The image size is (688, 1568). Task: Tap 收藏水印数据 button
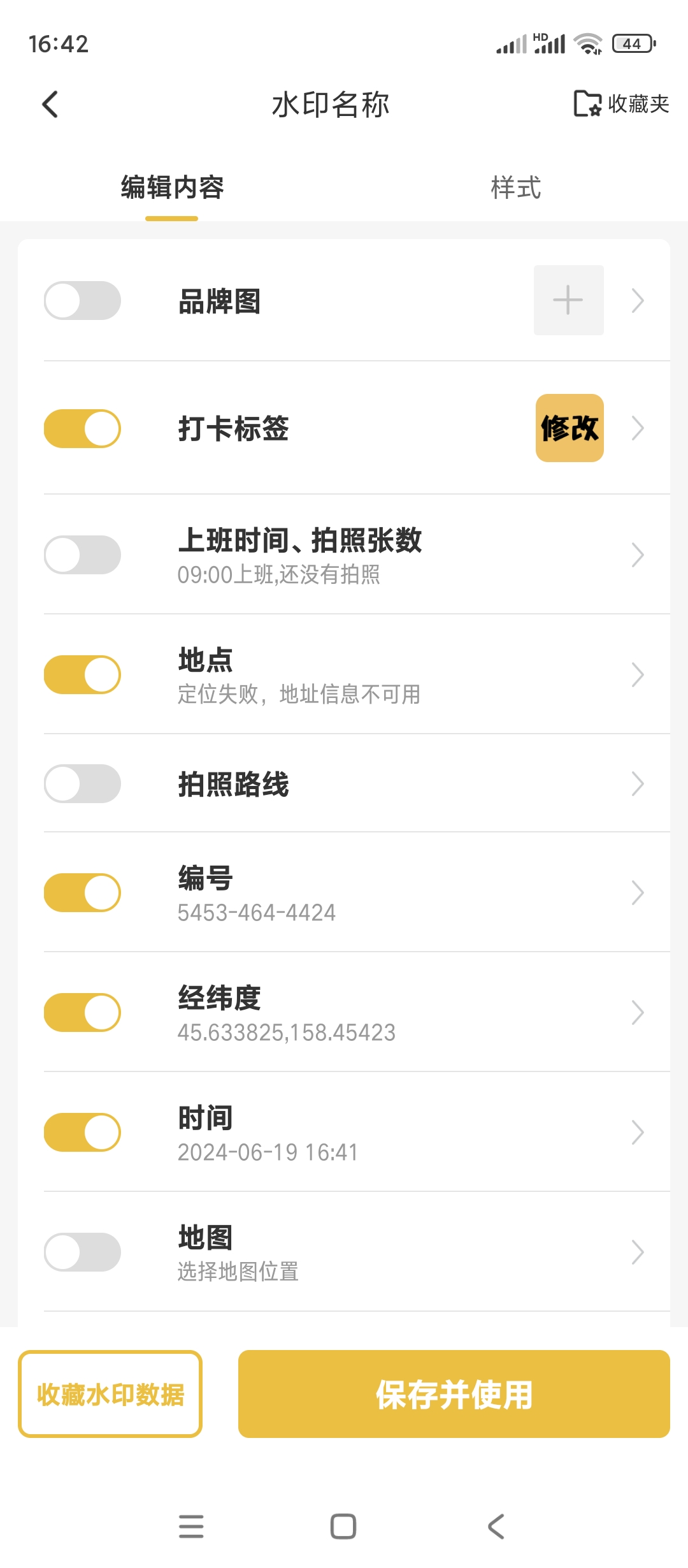(110, 1394)
